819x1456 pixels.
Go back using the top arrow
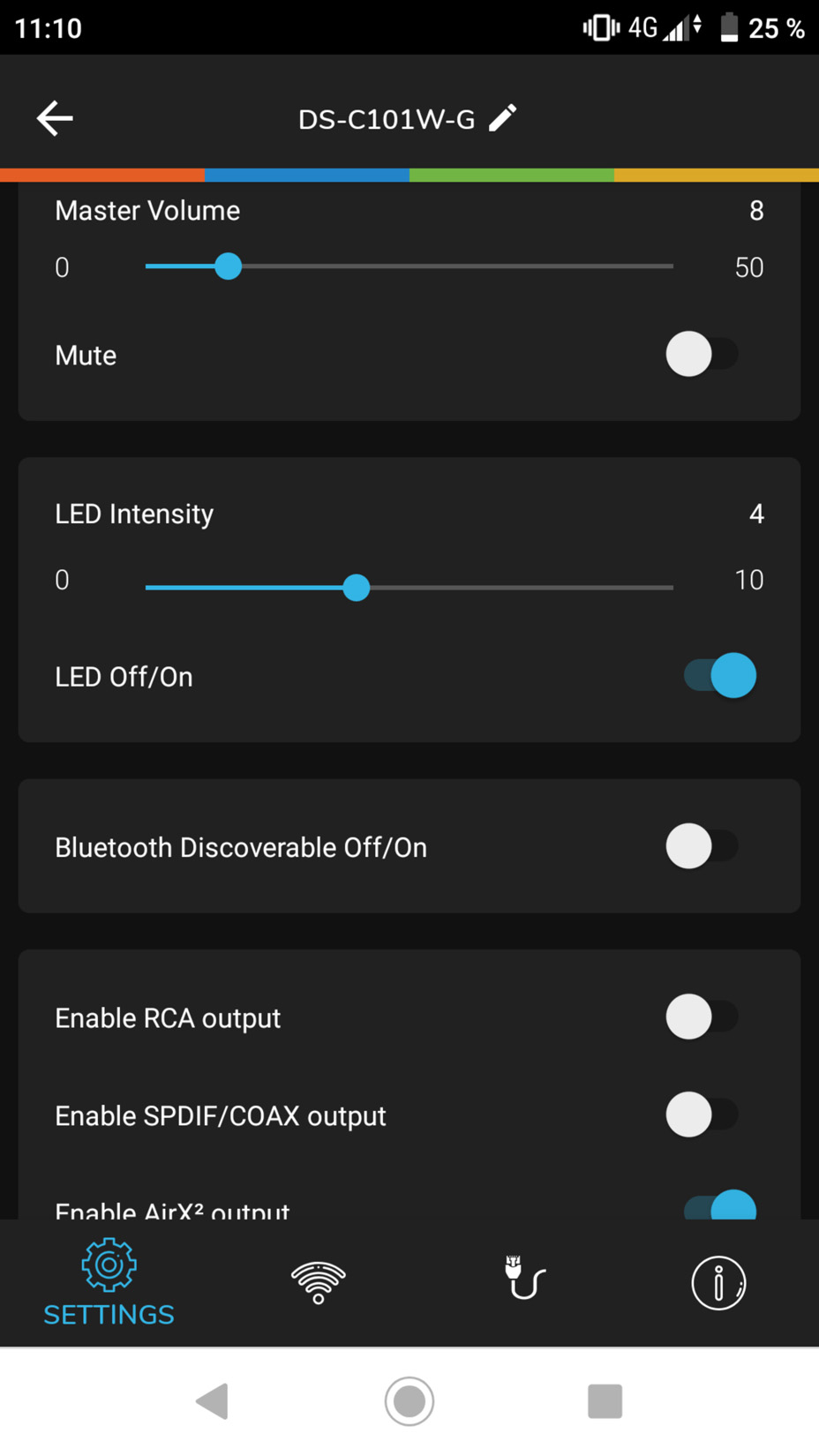click(x=55, y=118)
